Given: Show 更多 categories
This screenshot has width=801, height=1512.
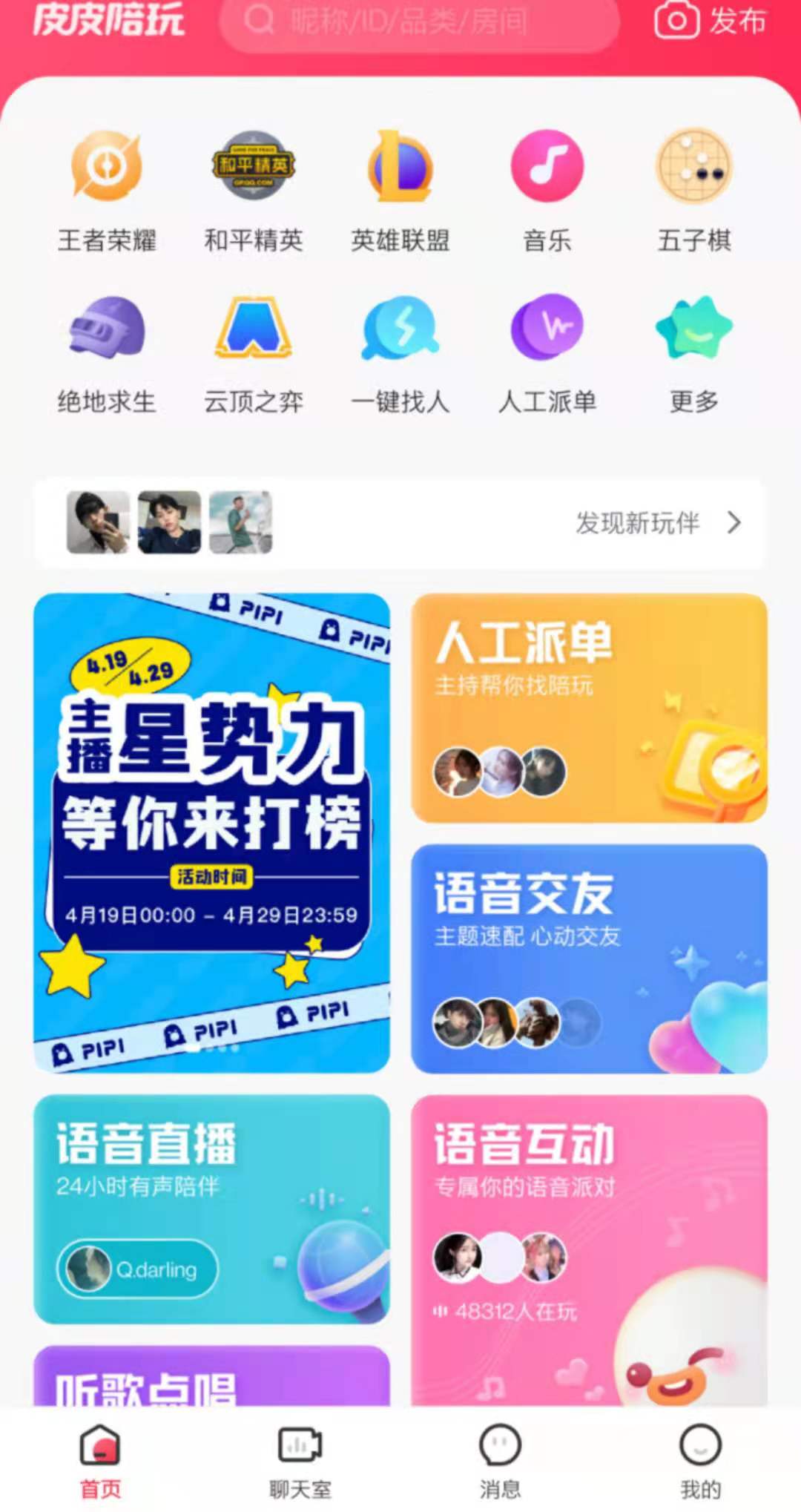Looking at the screenshot, I should pos(694,353).
